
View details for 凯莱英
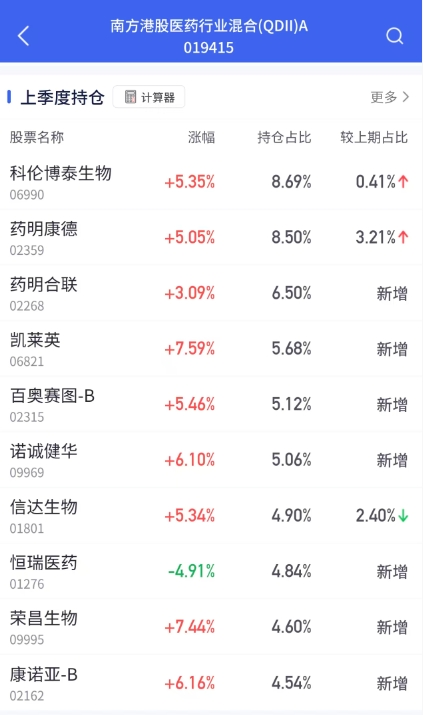click(x=212, y=349)
